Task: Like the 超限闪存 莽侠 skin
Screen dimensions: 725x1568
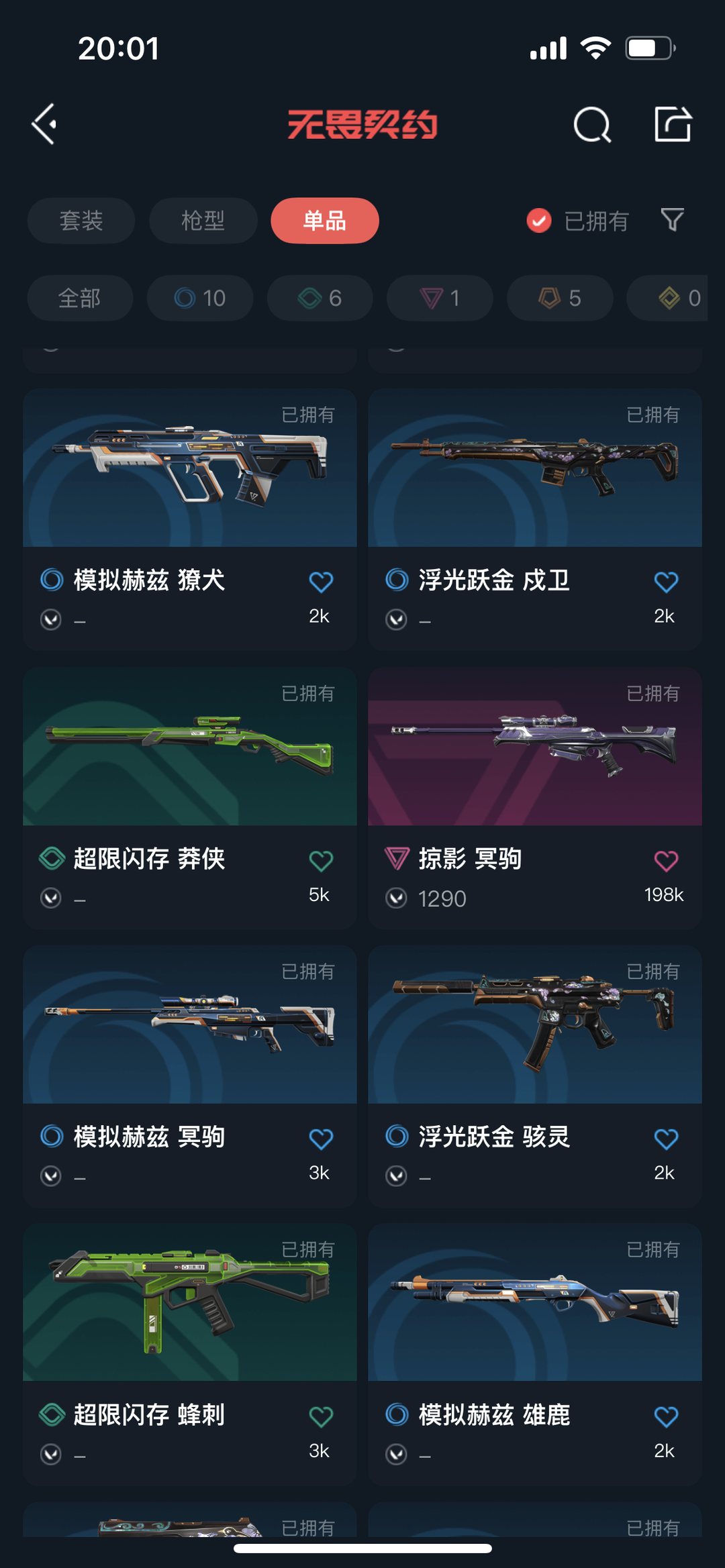Action: tap(321, 860)
